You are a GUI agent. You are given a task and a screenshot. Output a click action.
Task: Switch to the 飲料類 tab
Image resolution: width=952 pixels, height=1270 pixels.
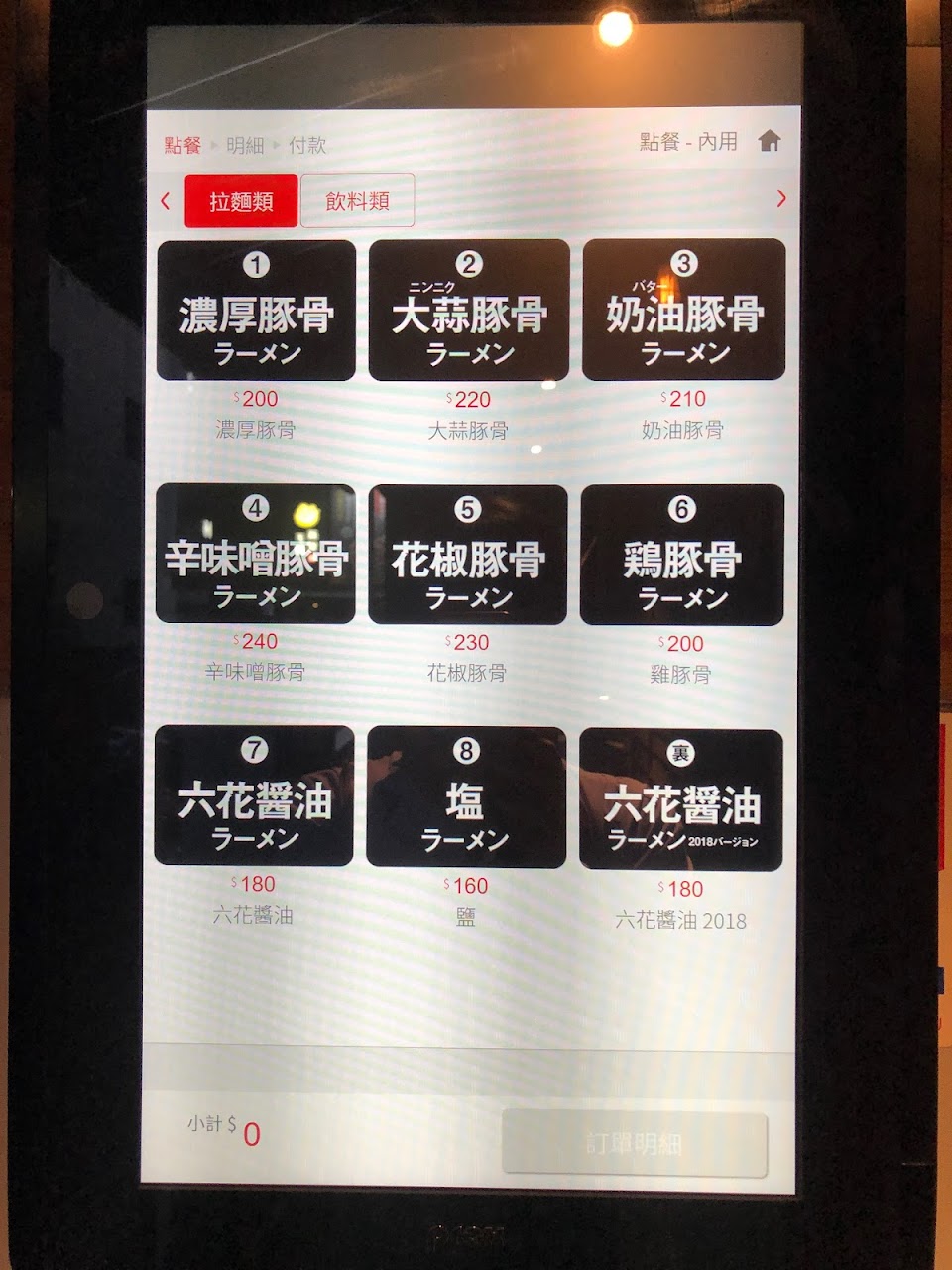point(357,200)
